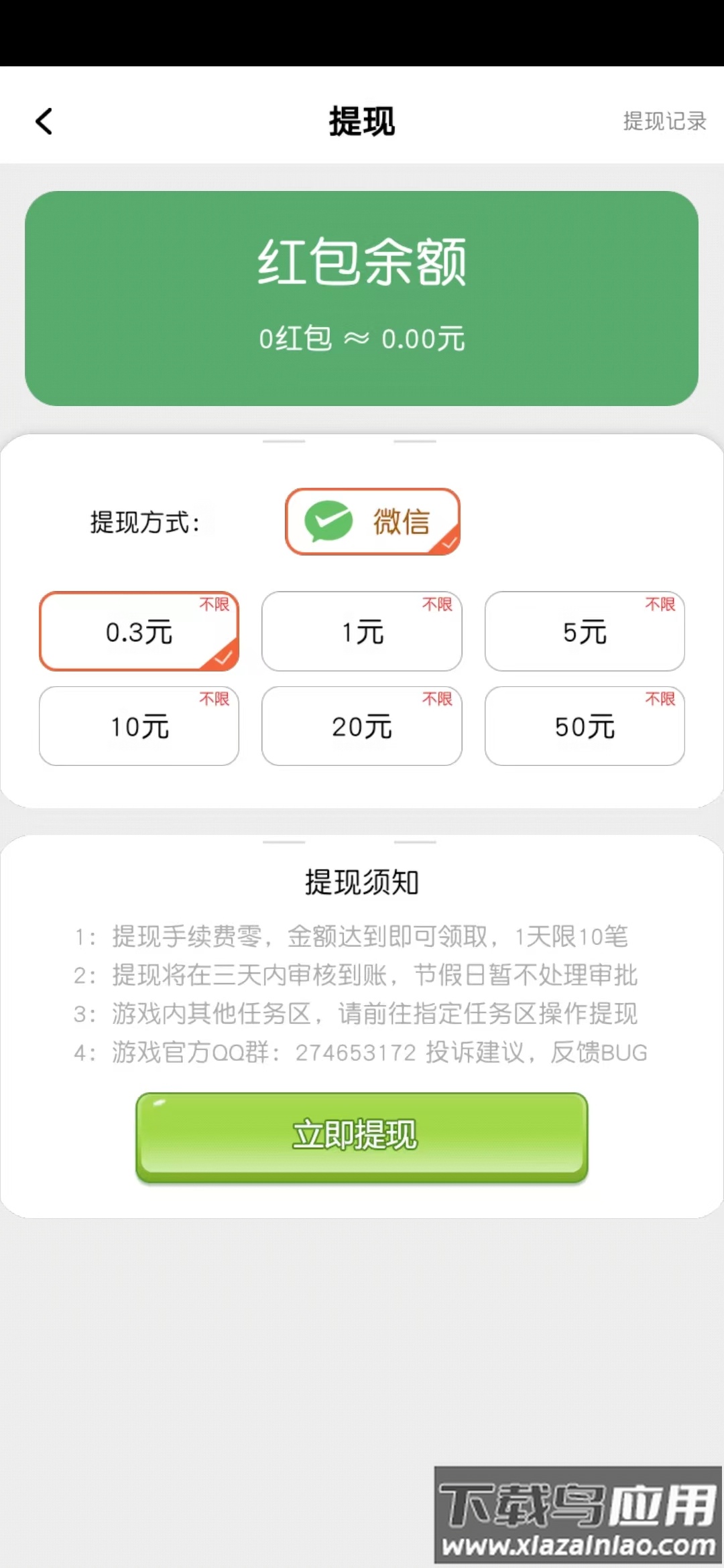Tap the green WeChat logo icon
The height and width of the screenshot is (1568, 724).
point(332,521)
